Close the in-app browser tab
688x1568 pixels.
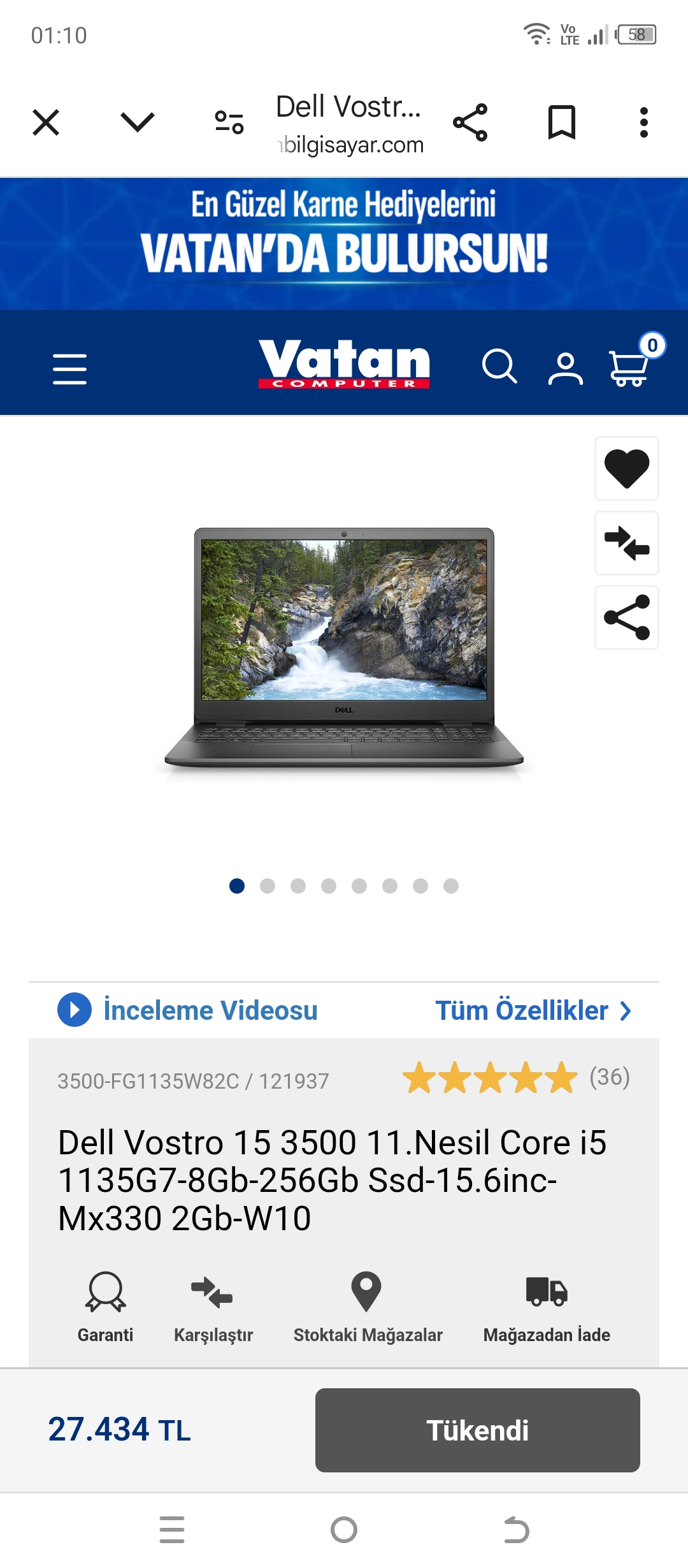coord(46,122)
